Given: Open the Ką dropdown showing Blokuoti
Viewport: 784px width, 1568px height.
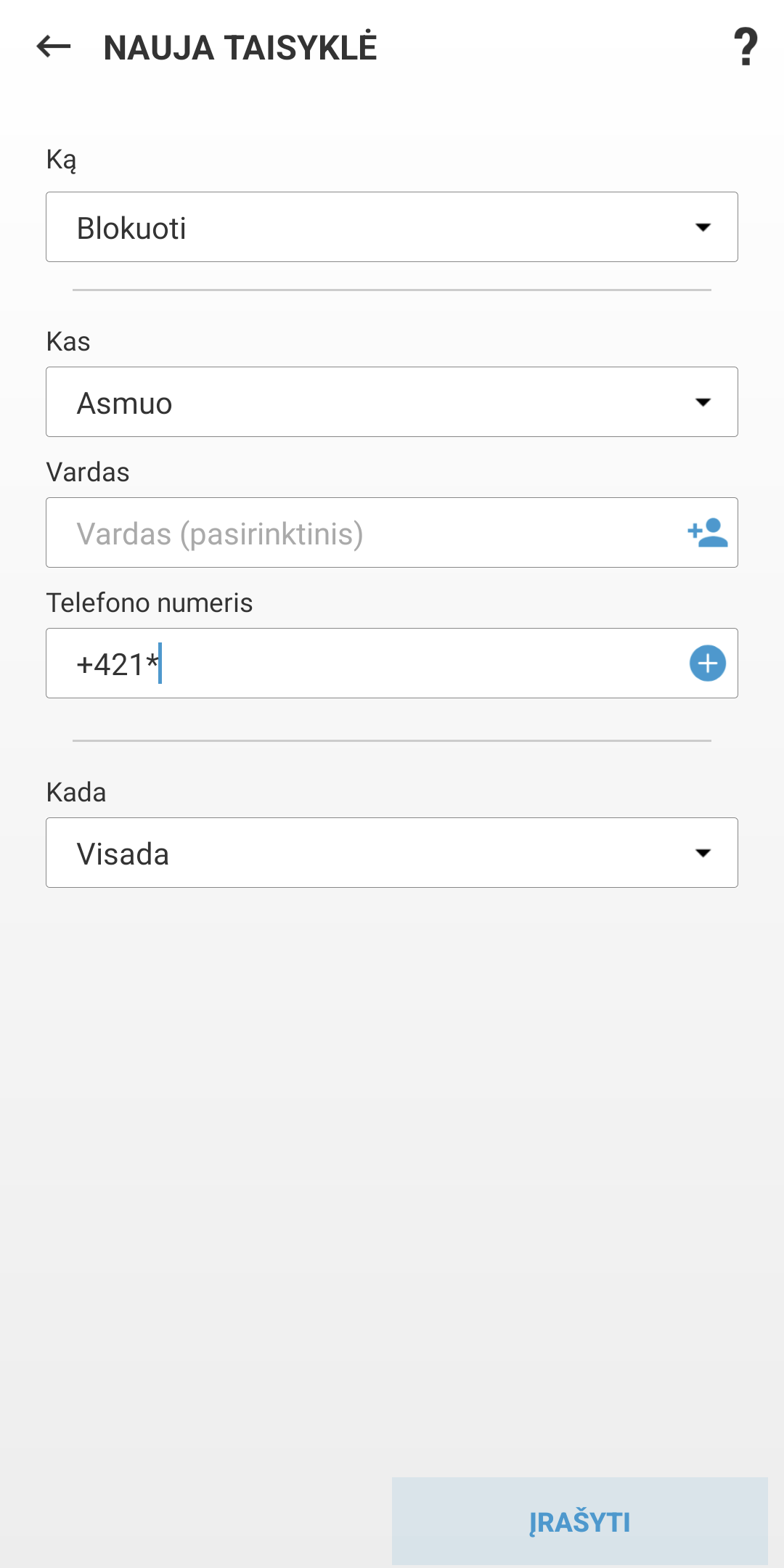Looking at the screenshot, I should [x=392, y=226].
